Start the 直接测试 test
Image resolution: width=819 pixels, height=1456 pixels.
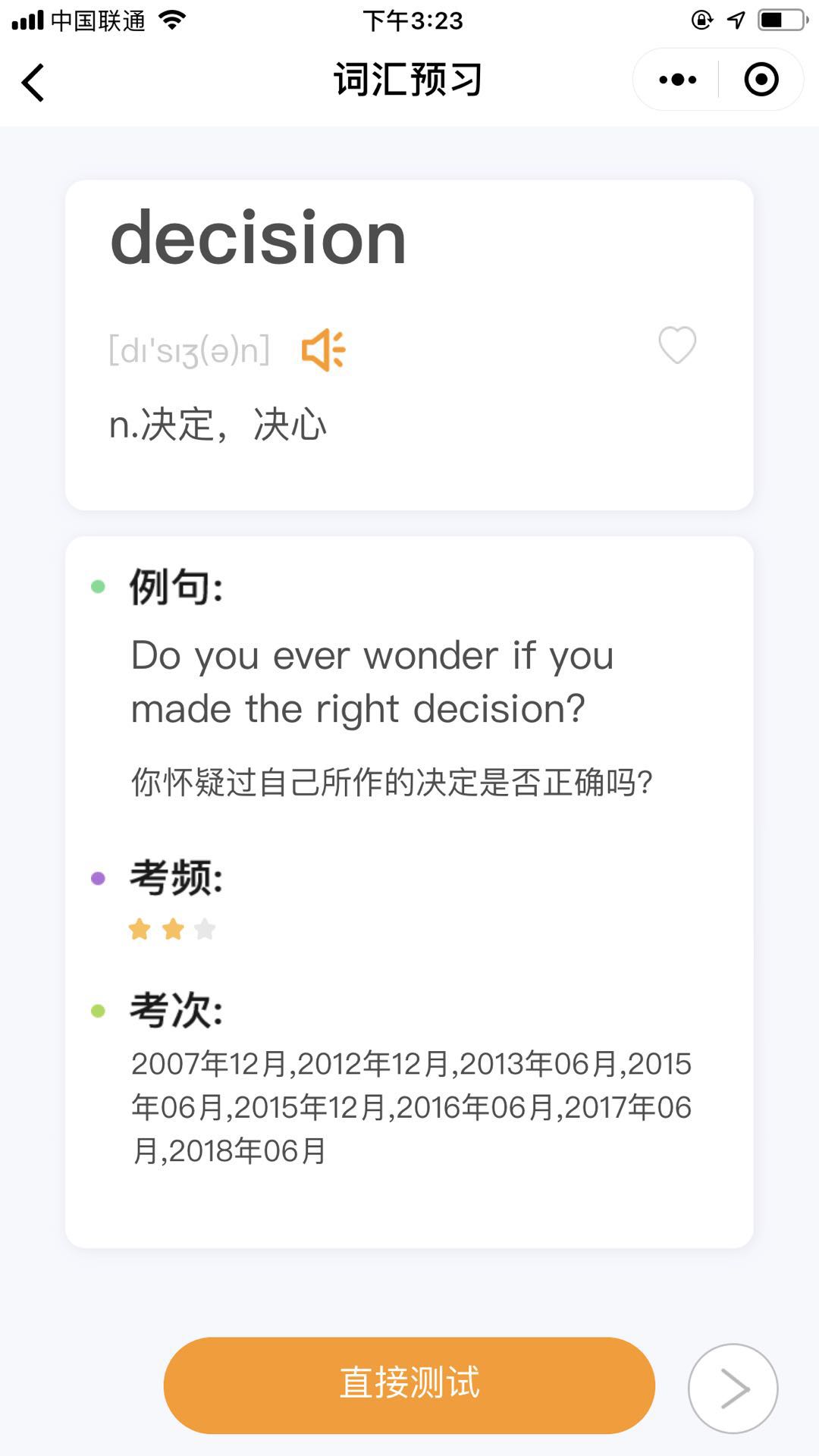coord(409,1385)
